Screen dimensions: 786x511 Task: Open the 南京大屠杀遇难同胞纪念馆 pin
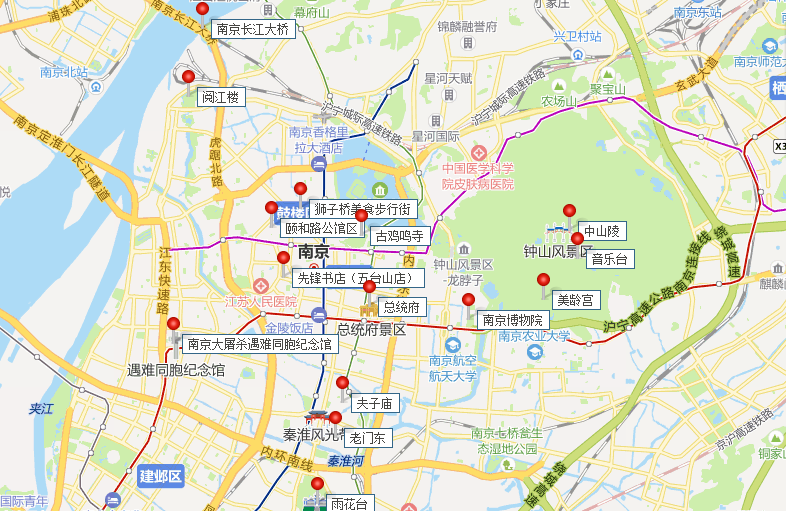174,323
